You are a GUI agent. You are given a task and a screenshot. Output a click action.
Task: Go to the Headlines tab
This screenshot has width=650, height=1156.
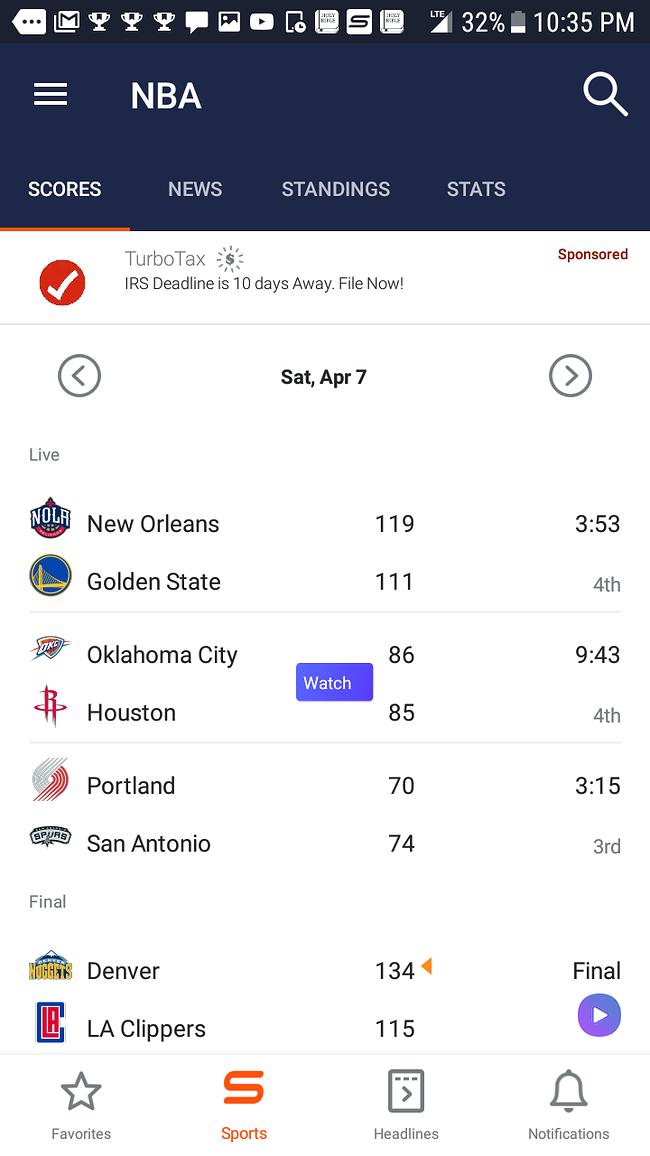click(x=406, y=1105)
